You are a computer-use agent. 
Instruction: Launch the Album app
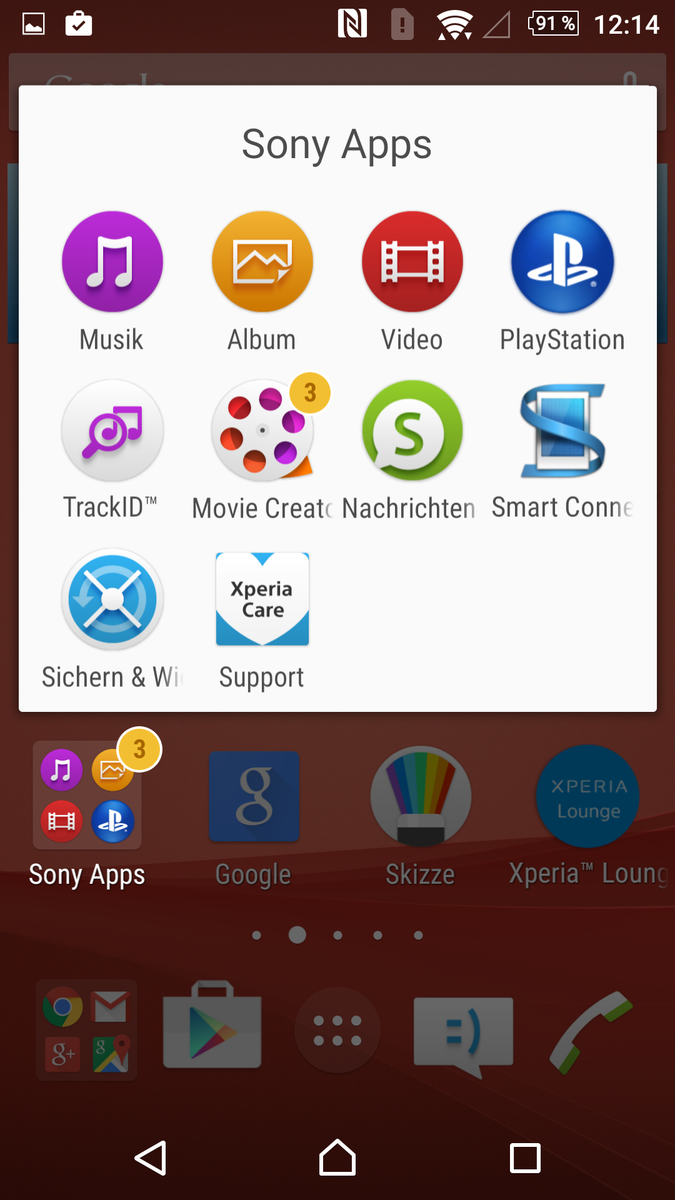point(262,262)
